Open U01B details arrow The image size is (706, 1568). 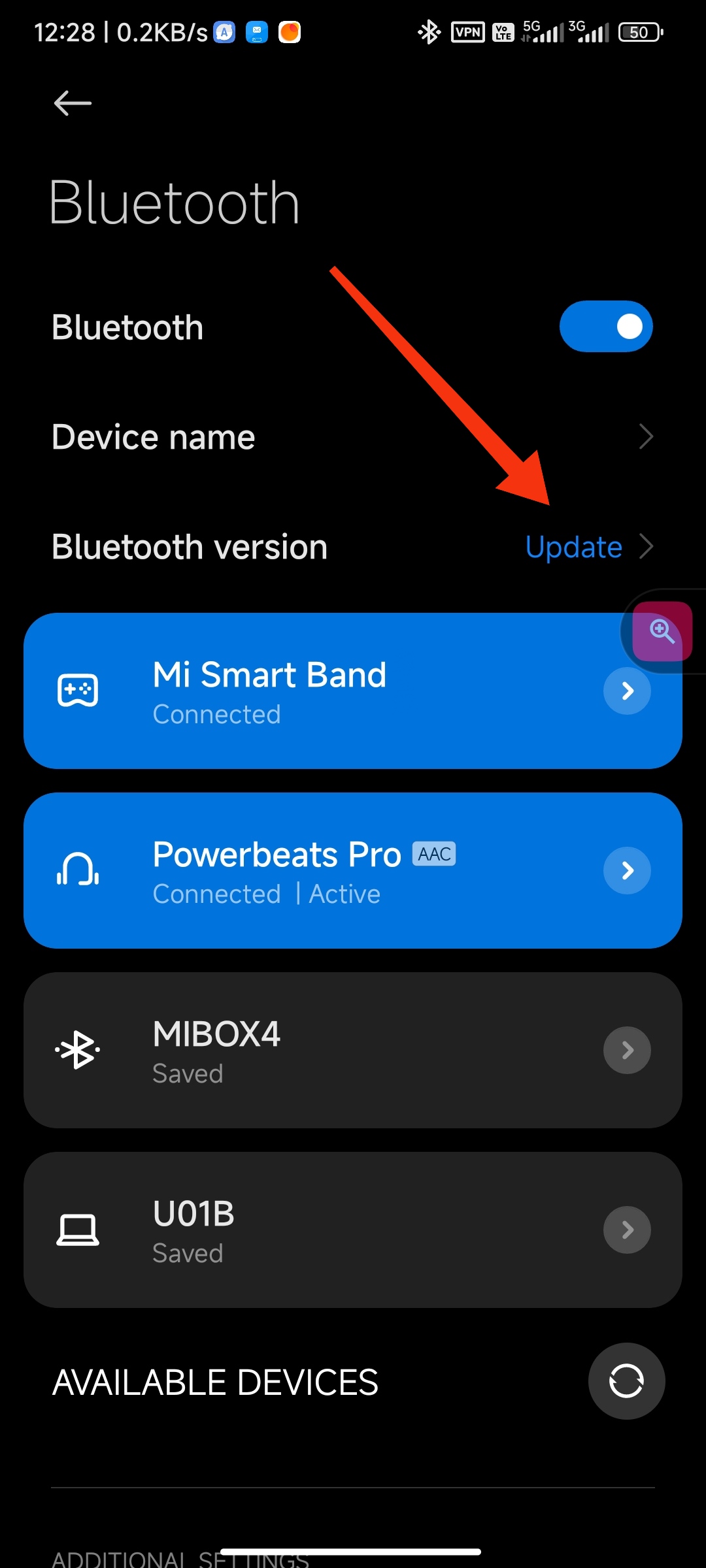pyautogui.click(x=627, y=1230)
